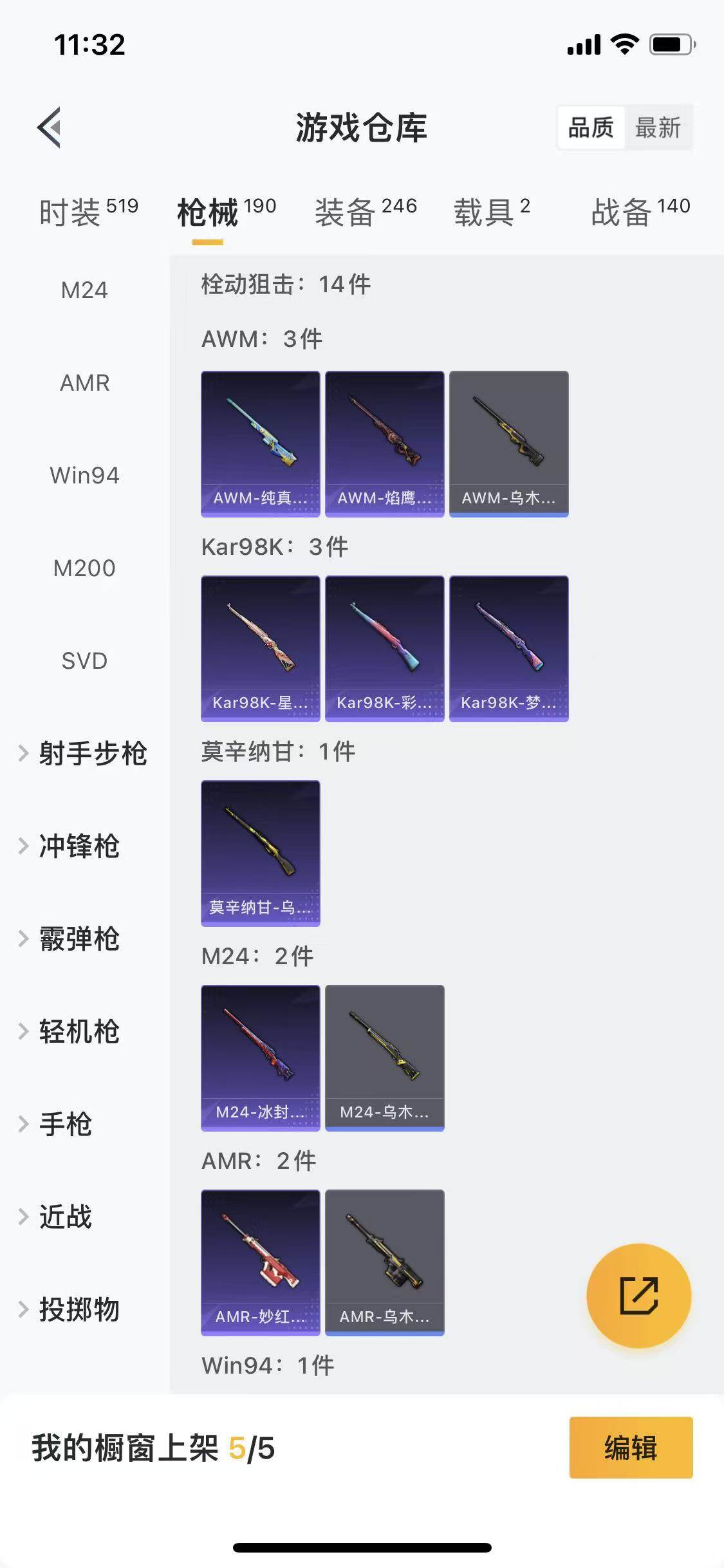Open the share floating action icon
The height and width of the screenshot is (1568, 724).
click(x=638, y=1296)
